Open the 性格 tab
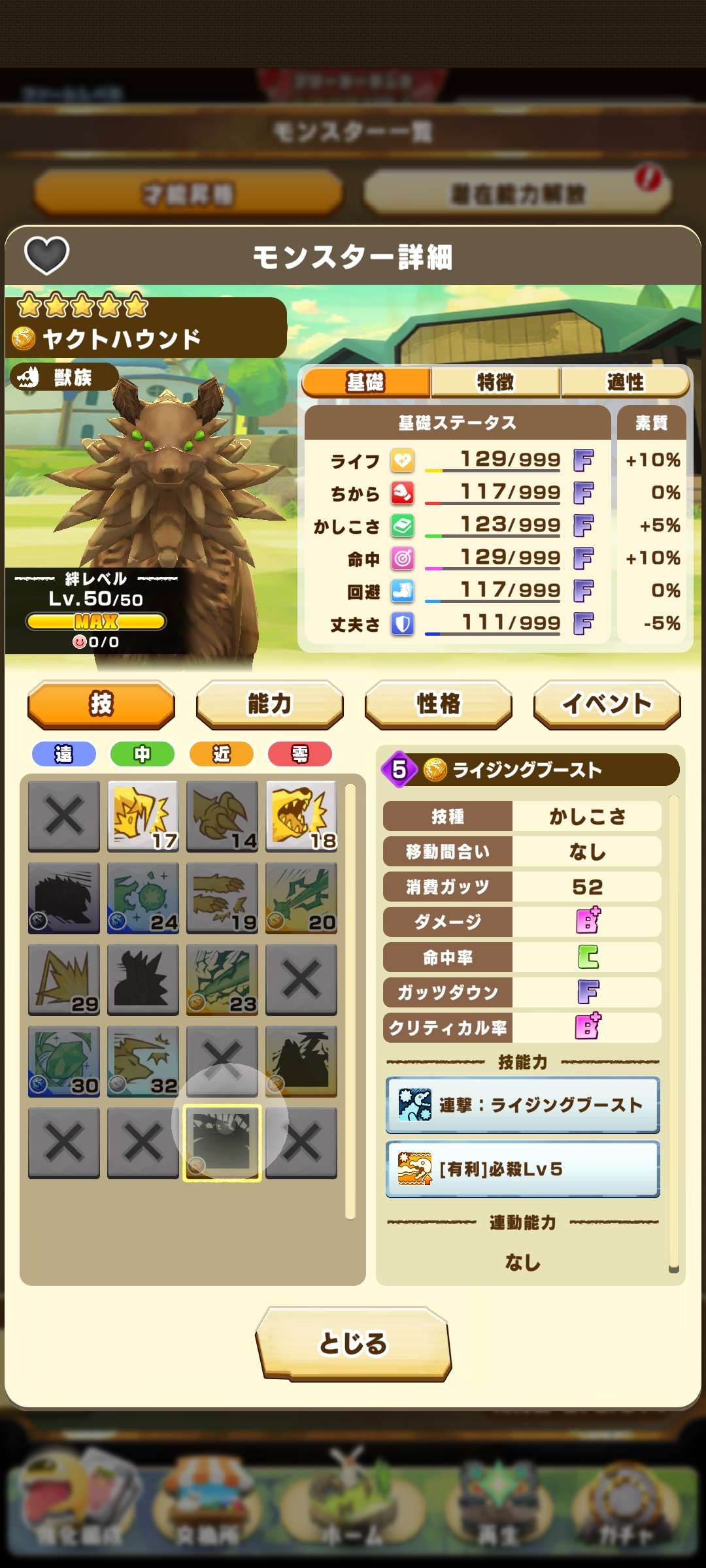706x1568 pixels. [438, 704]
